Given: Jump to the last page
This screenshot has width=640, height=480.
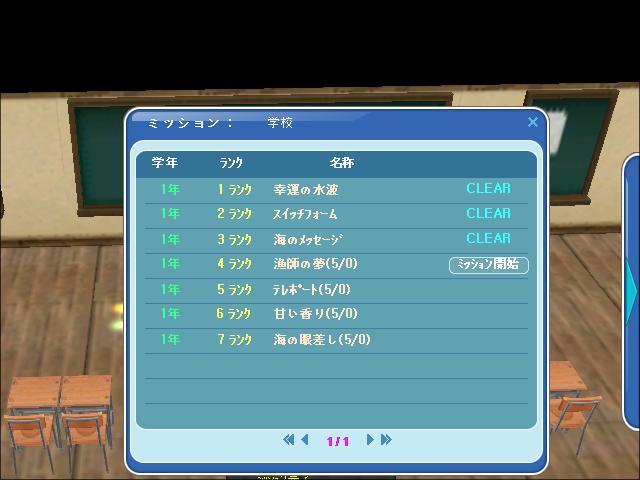Looking at the screenshot, I should (x=387, y=440).
